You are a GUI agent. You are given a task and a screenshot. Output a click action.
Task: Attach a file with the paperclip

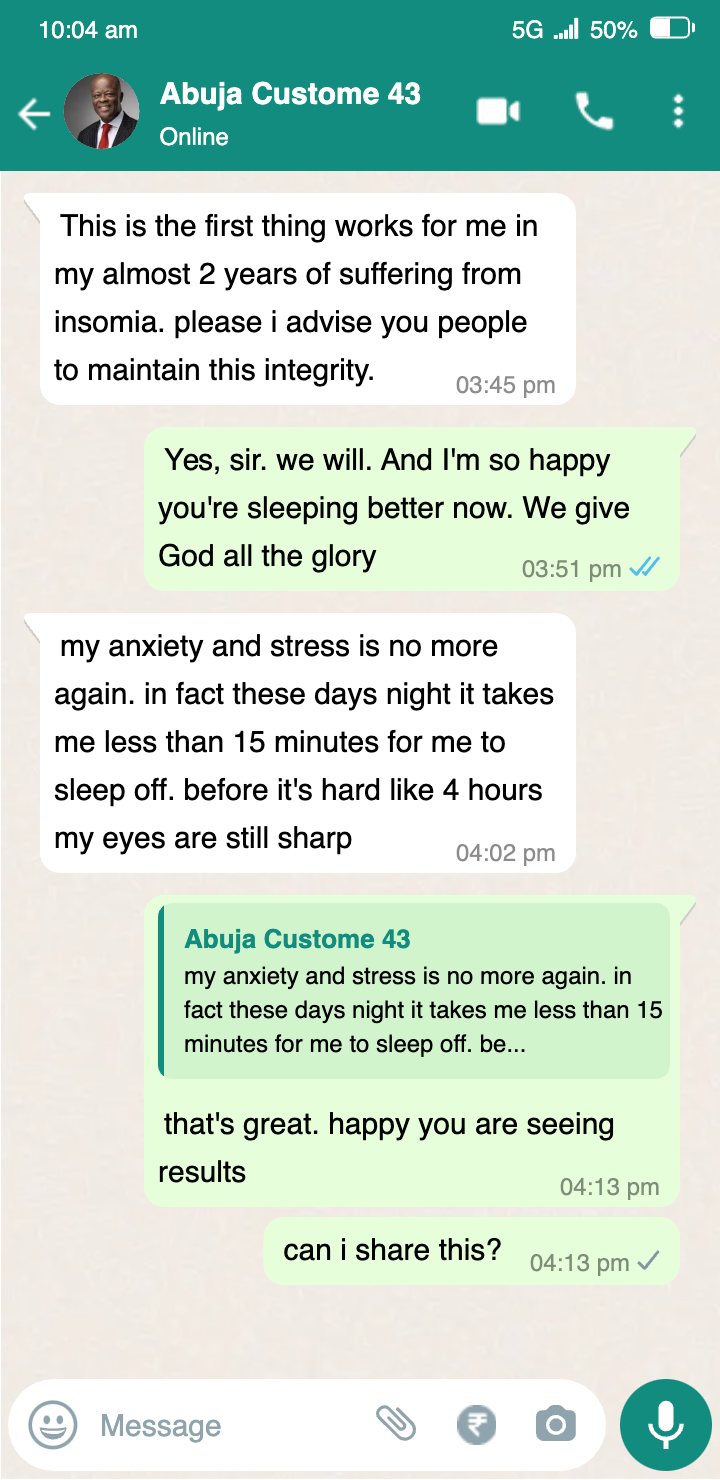click(x=396, y=1422)
